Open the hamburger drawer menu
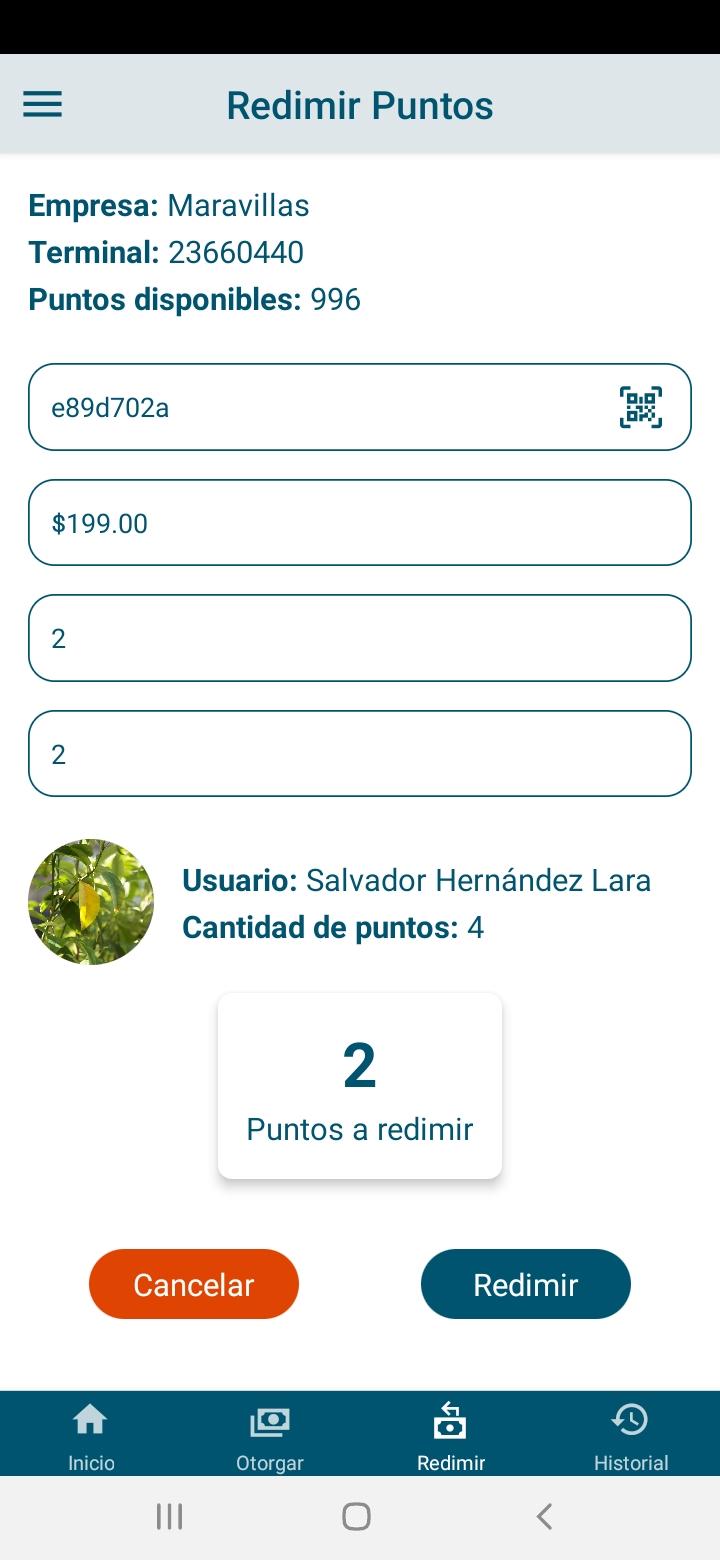The image size is (720, 1560). [x=42, y=104]
